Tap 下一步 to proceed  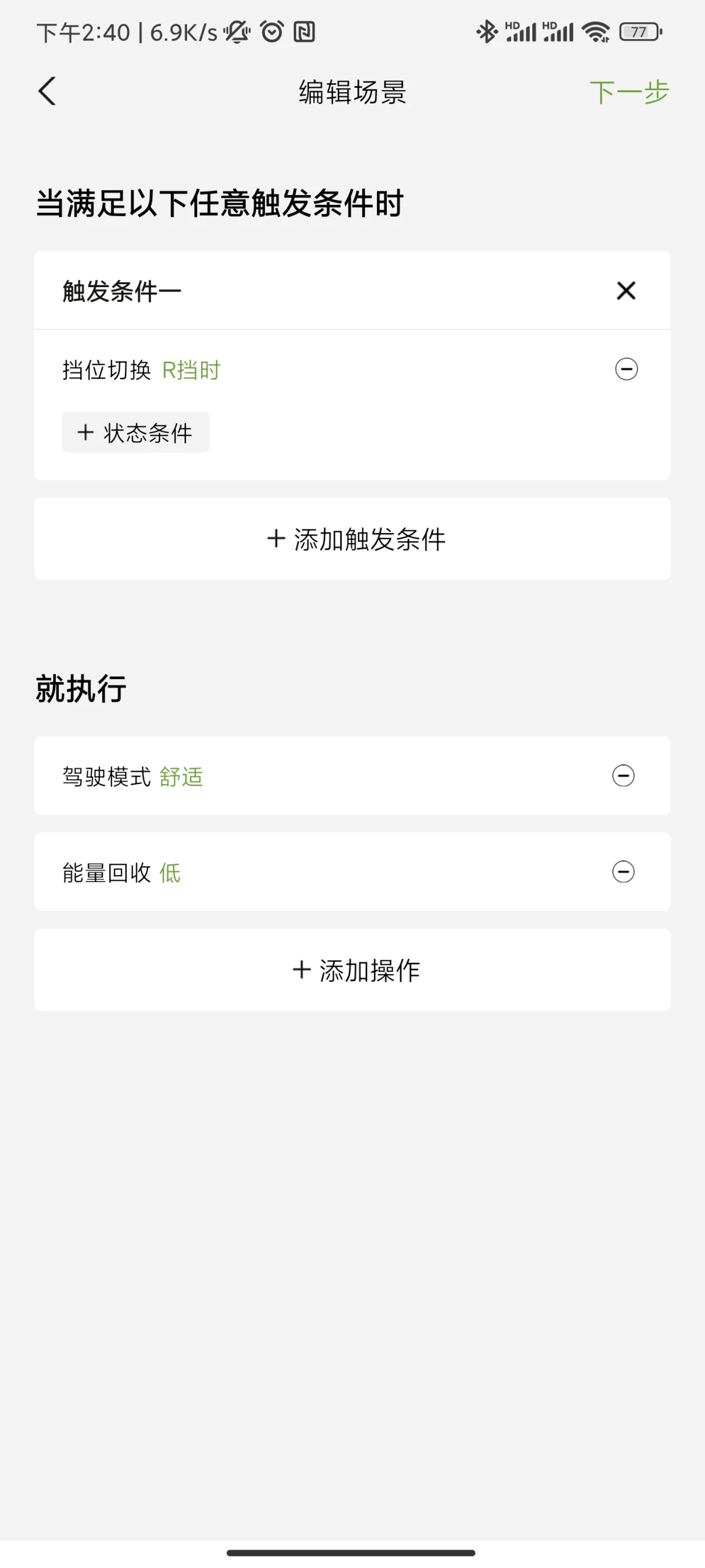[629, 92]
